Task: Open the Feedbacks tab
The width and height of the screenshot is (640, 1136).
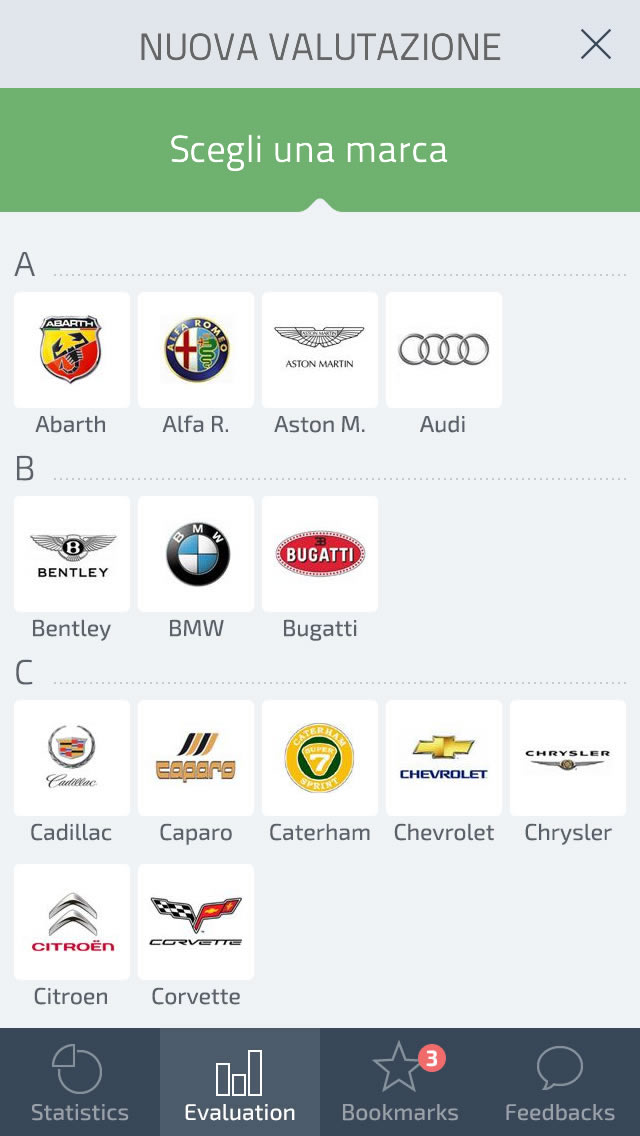Action: [x=560, y=1082]
